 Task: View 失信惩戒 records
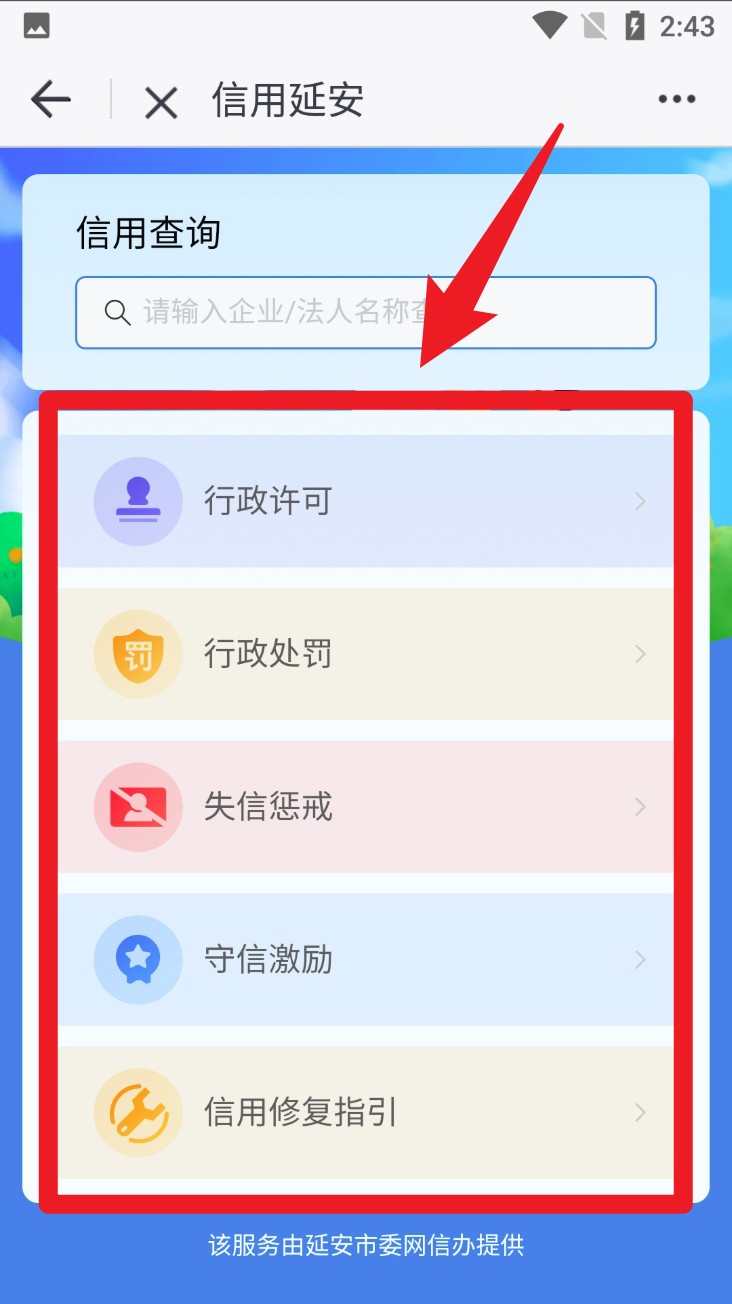point(365,807)
